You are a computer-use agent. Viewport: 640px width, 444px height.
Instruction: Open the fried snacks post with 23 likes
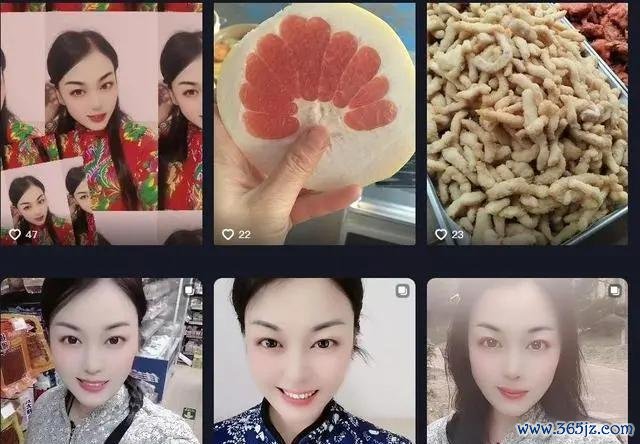pyautogui.click(x=527, y=120)
